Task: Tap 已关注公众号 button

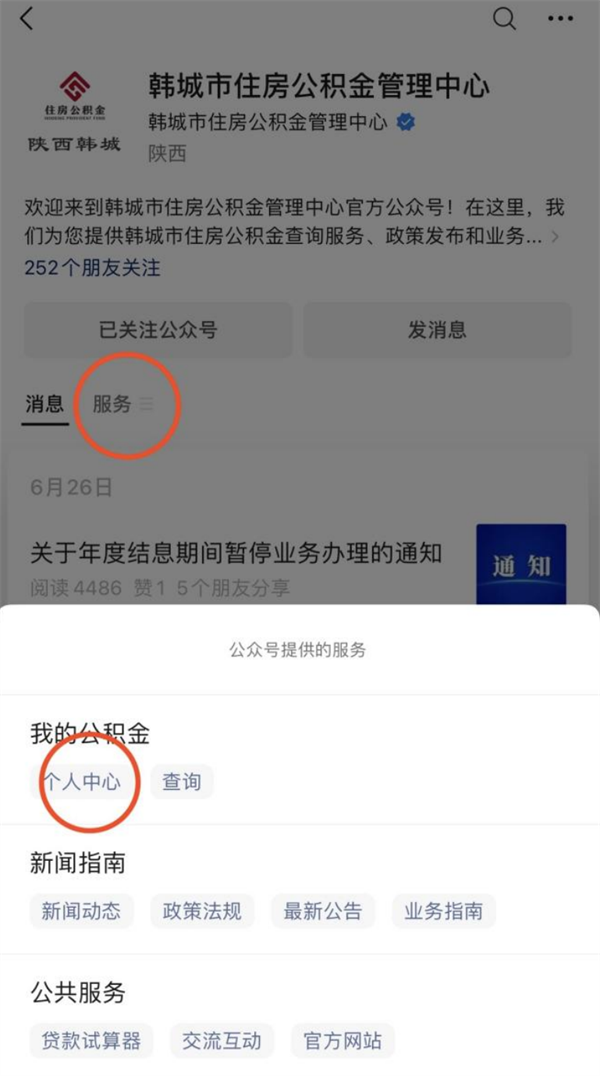Action: pyautogui.click(x=158, y=330)
